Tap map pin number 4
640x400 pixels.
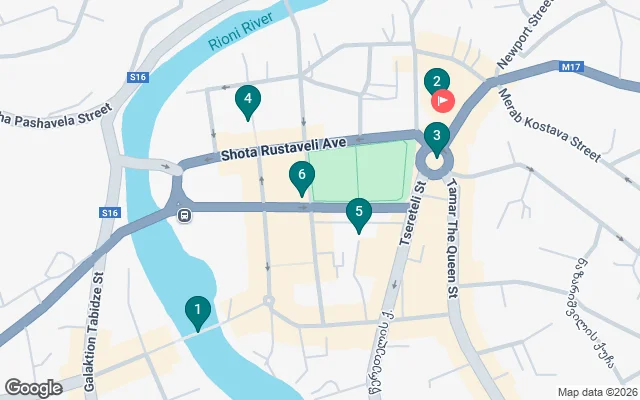coord(247,99)
